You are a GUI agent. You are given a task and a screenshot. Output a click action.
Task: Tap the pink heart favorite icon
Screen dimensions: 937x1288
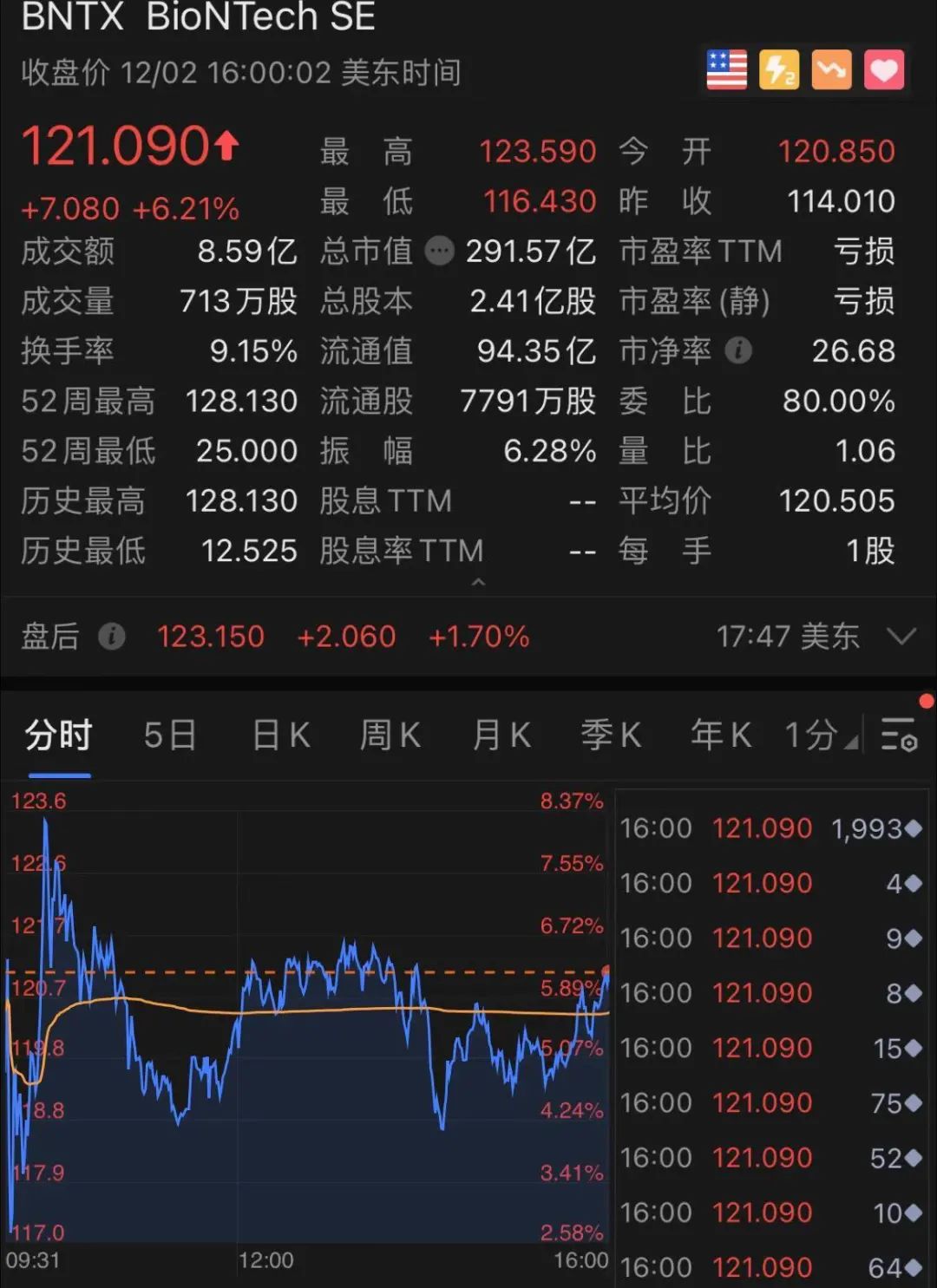pos(884,70)
